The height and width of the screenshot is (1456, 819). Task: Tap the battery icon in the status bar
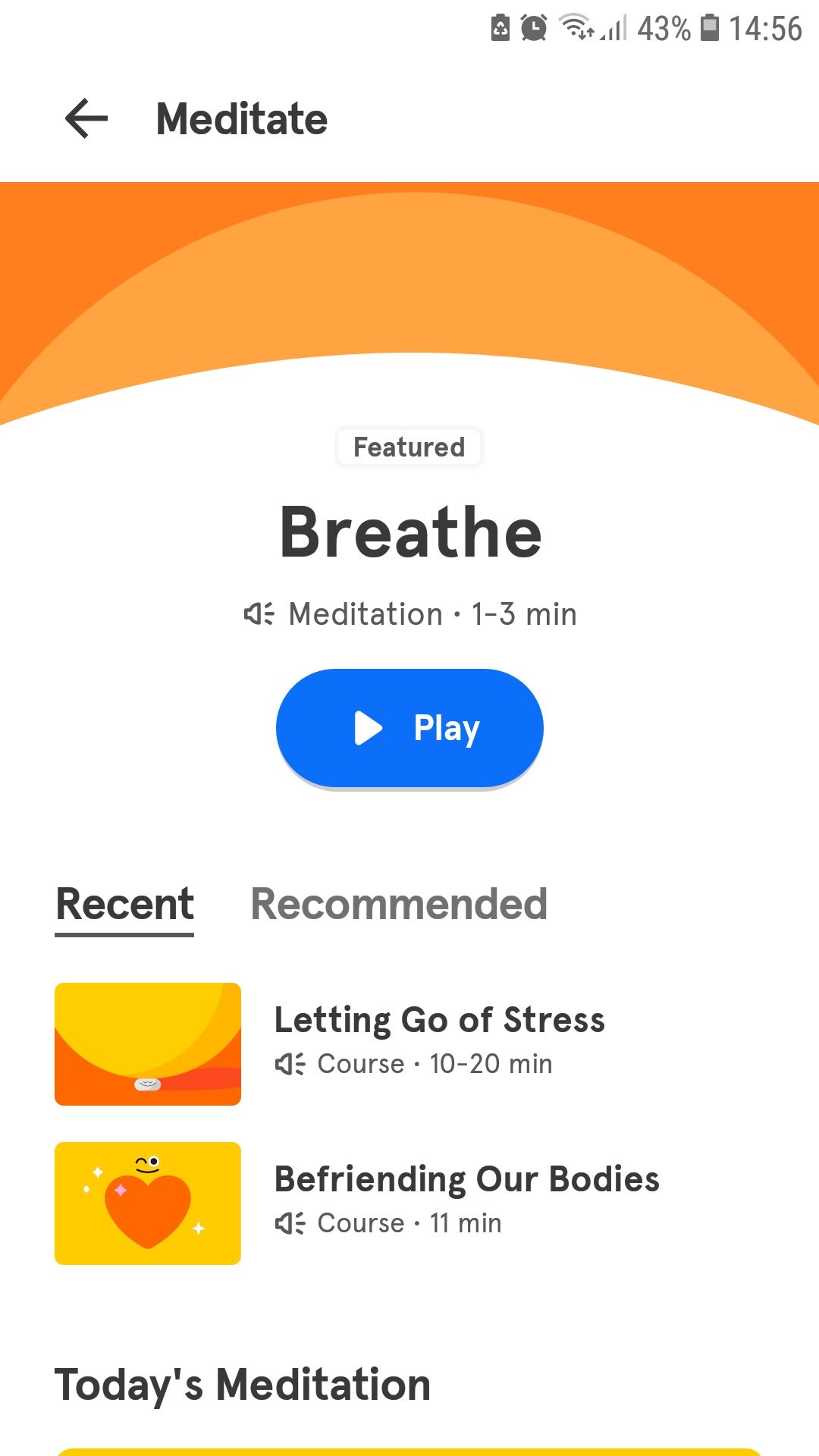pos(711,29)
